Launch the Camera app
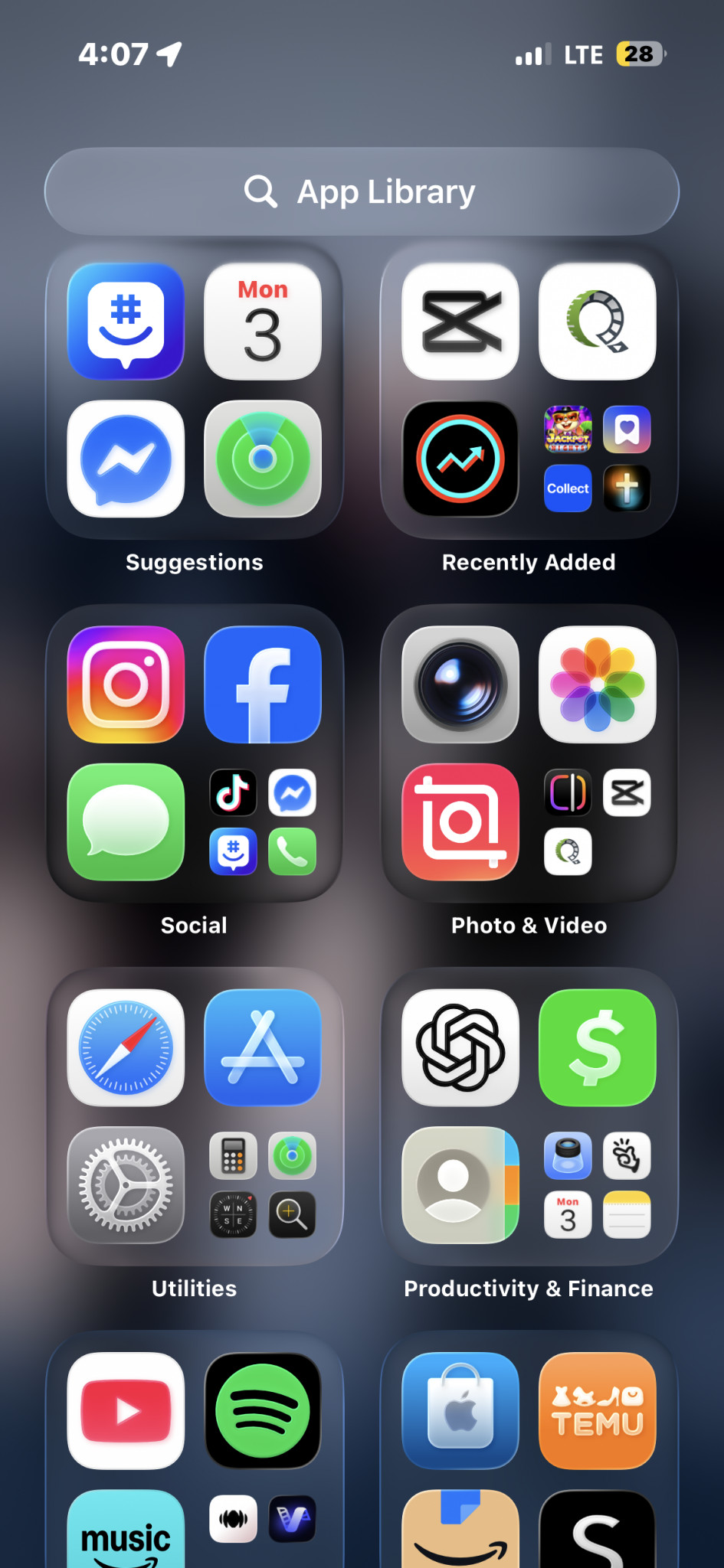724x1568 pixels. point(460,684)
